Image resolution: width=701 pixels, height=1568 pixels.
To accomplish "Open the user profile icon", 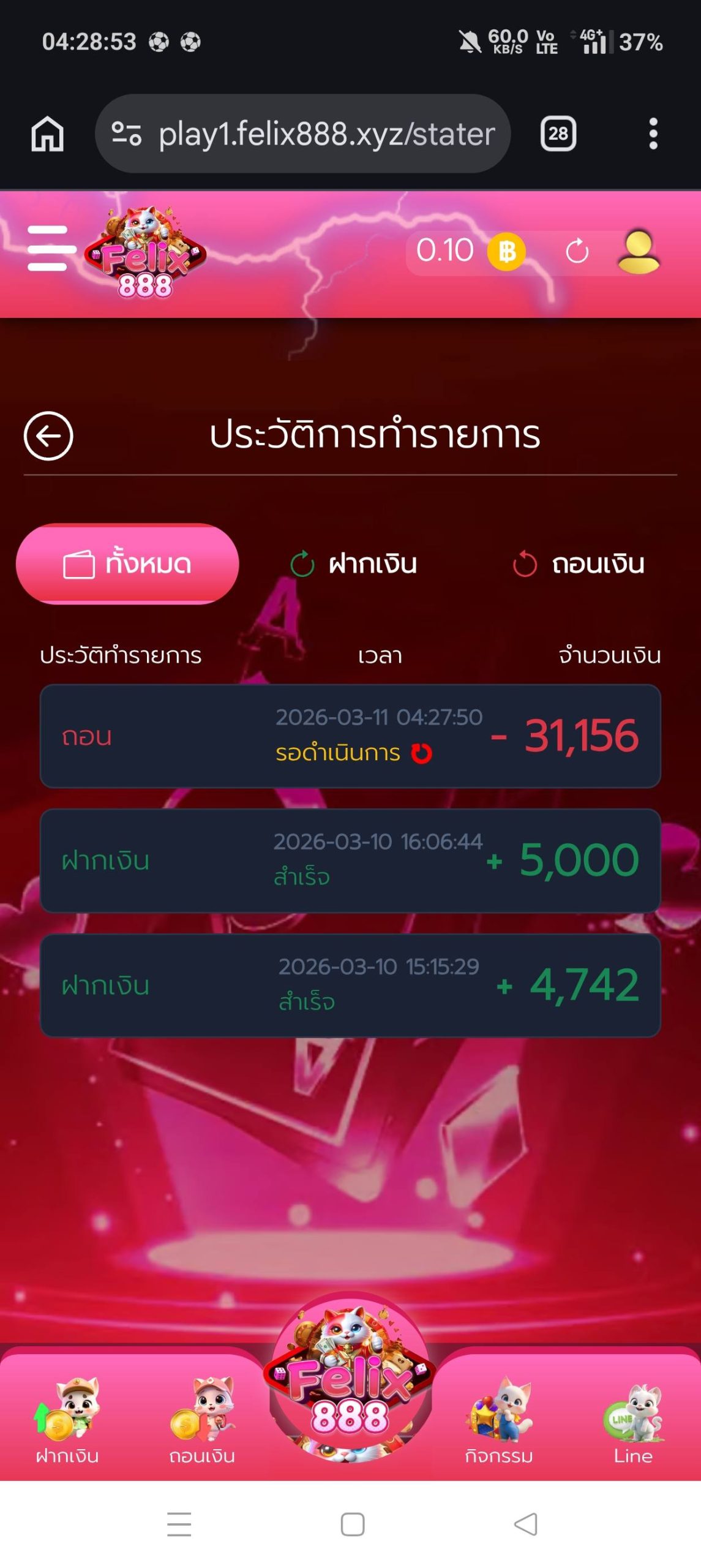I will click(638, 251).
